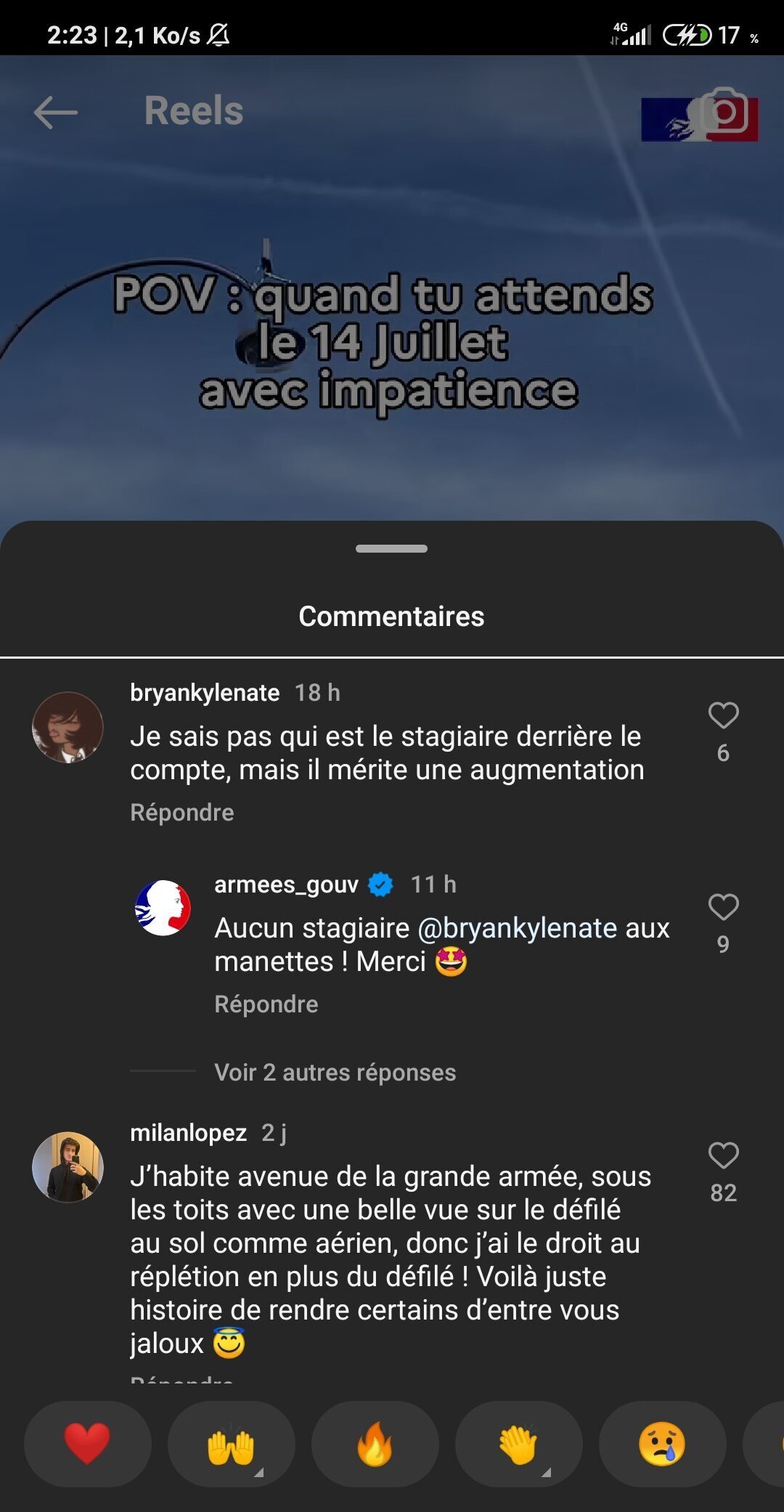
Task: Like bryankylenate's comment
Action: [723, 716]
